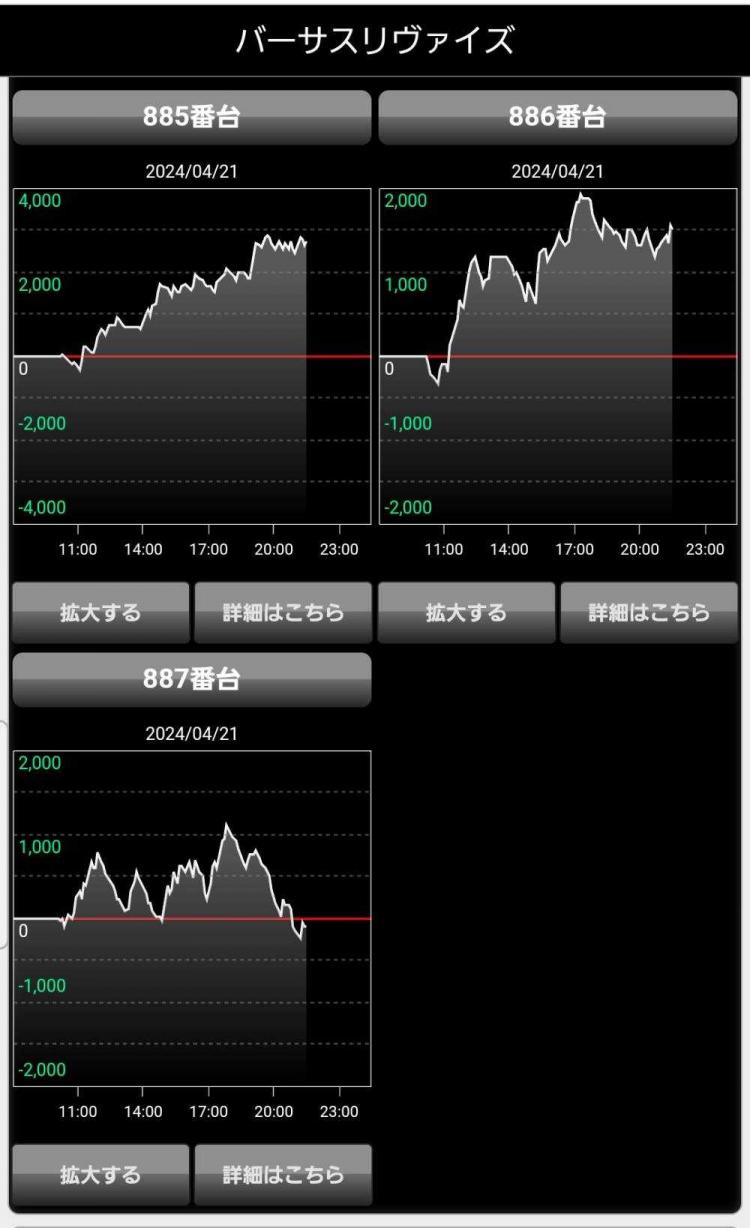Tap 拡大する under machine 885番台
This screenshot has width=750, height=1228.
click(x=100, y=612)
